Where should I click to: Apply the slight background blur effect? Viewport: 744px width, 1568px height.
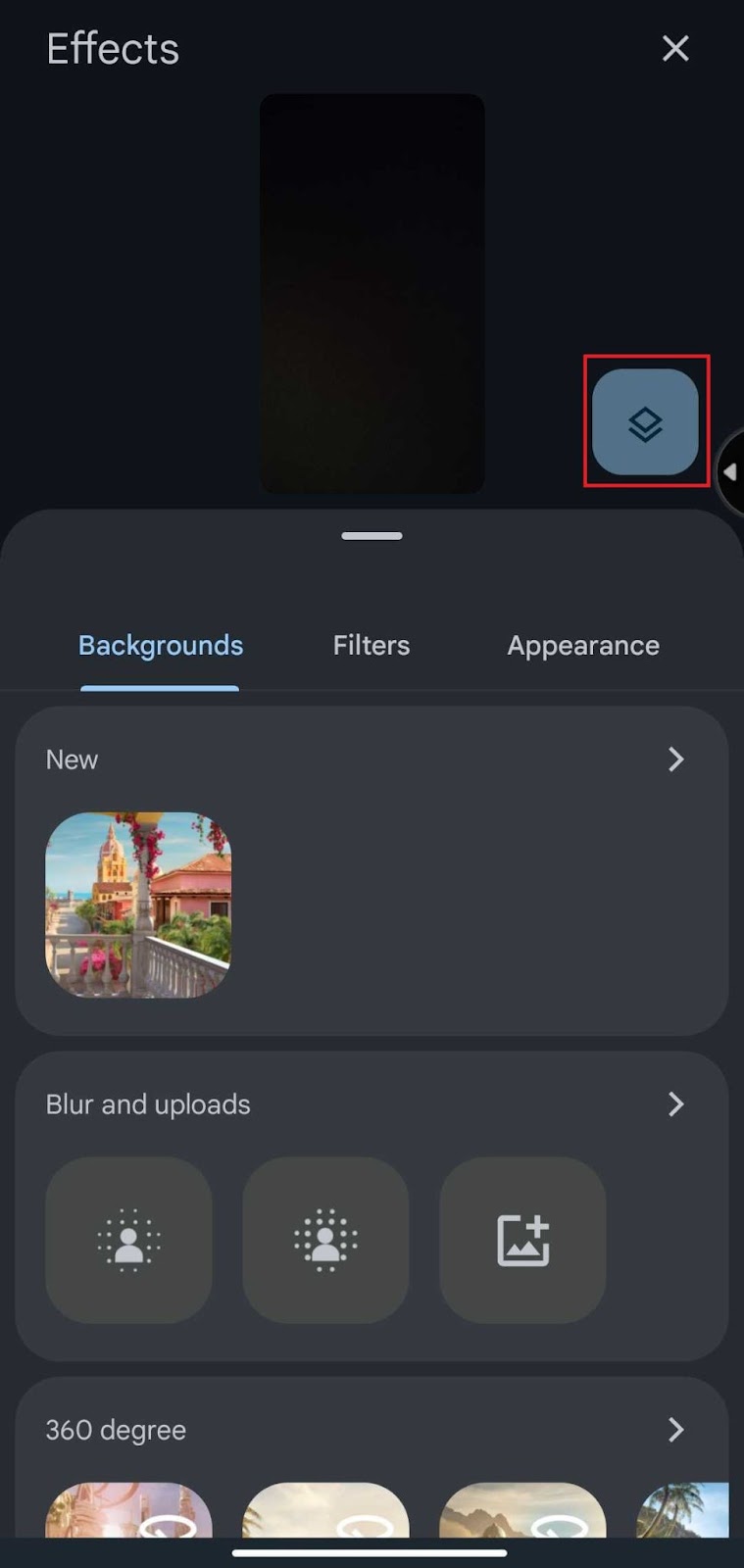(x=128, y=1240)
